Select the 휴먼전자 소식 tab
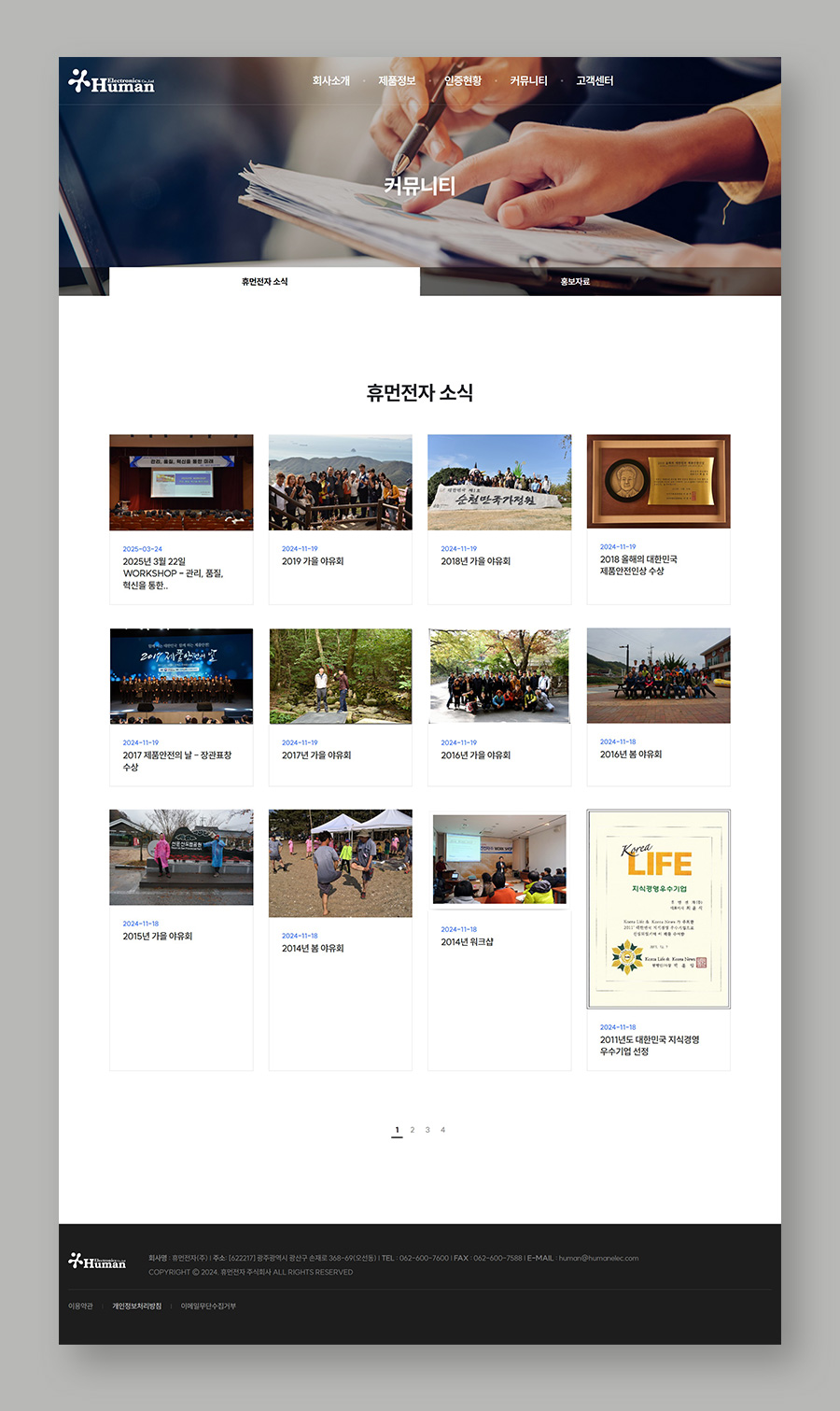The width and height of the screenshot is (840, 1411). [265, 281]
